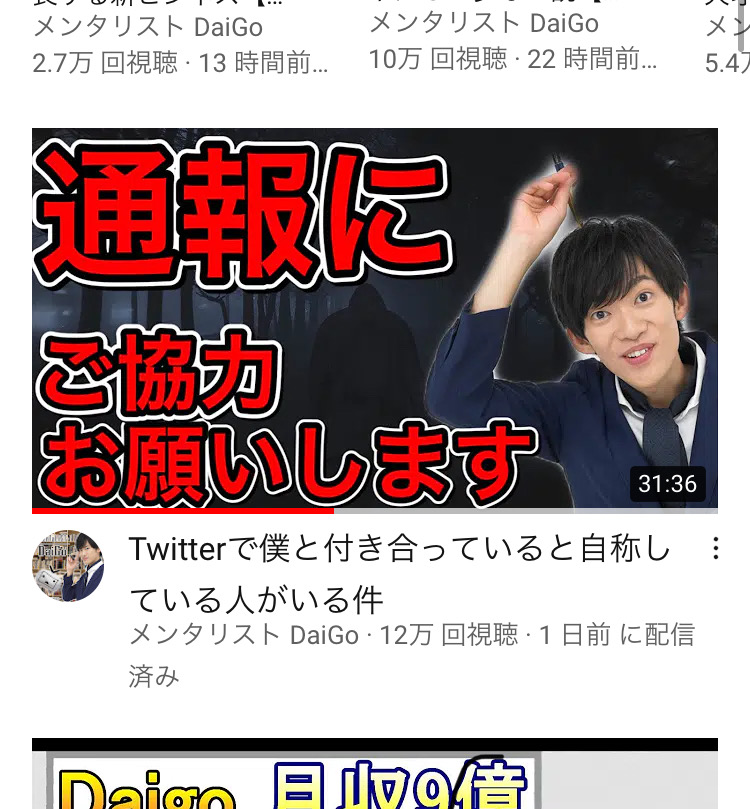The height and width of the screenshot is (809, 750).
Task: Open the メンタリスト DaiGo channel avatar
Action: 68,566
